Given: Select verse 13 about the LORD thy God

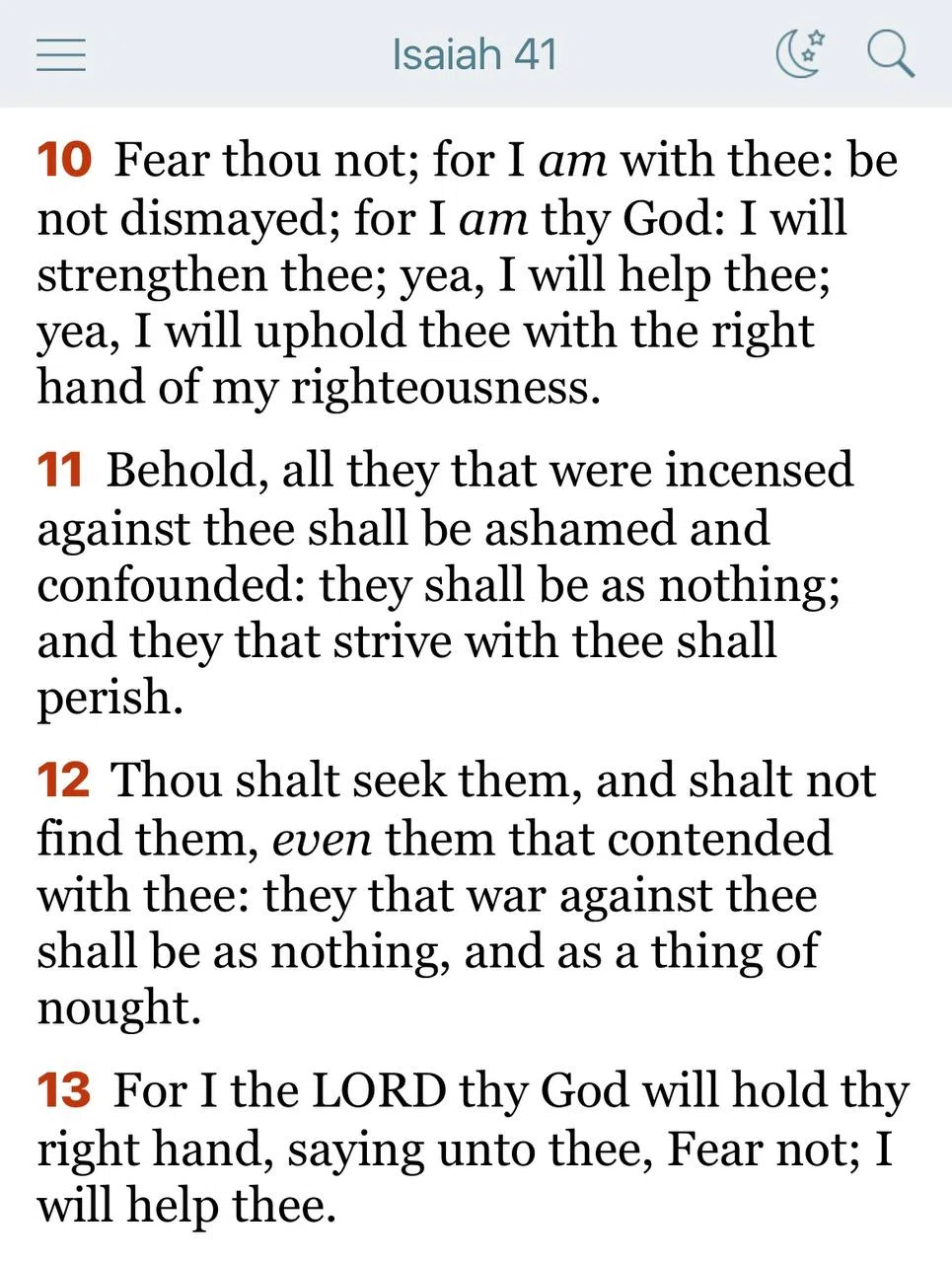Looking at the screenshot, I should click(x=474, y=1148).
